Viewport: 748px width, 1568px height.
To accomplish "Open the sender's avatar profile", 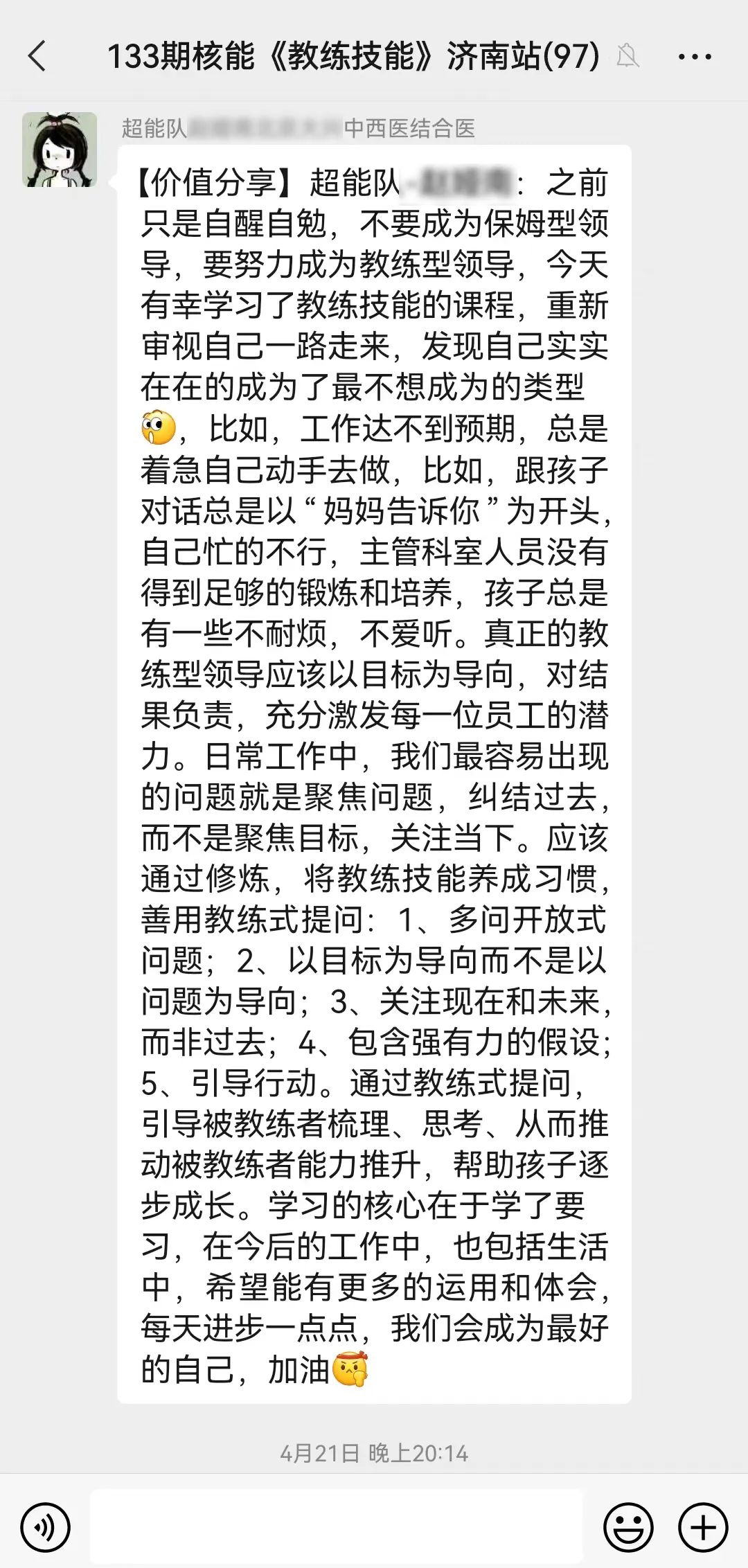I will (x=60, y=150).
